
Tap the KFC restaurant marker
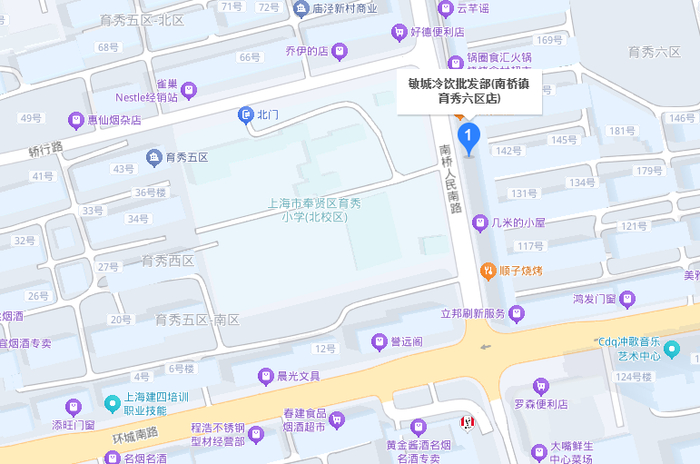467,423
